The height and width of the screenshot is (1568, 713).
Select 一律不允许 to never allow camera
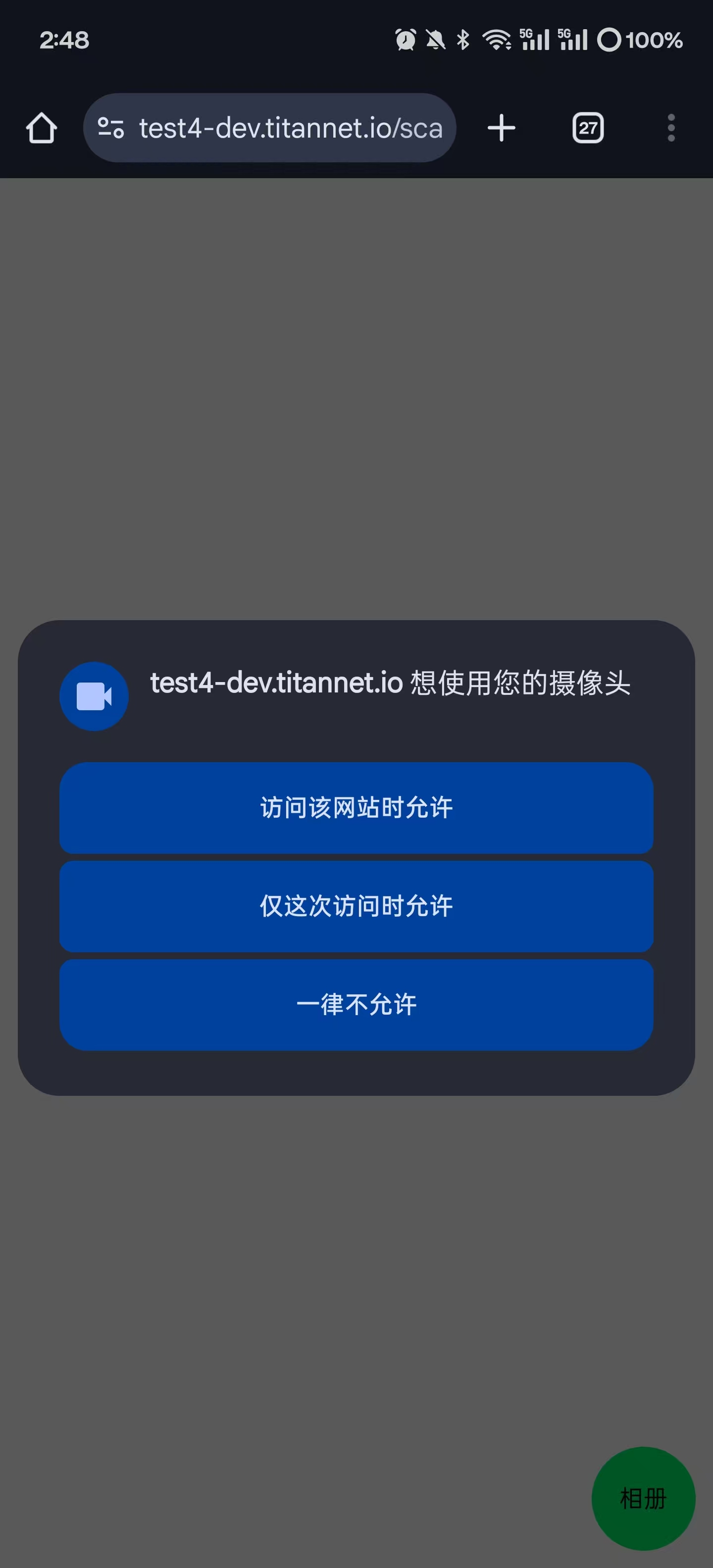(x=356, y=1005)
